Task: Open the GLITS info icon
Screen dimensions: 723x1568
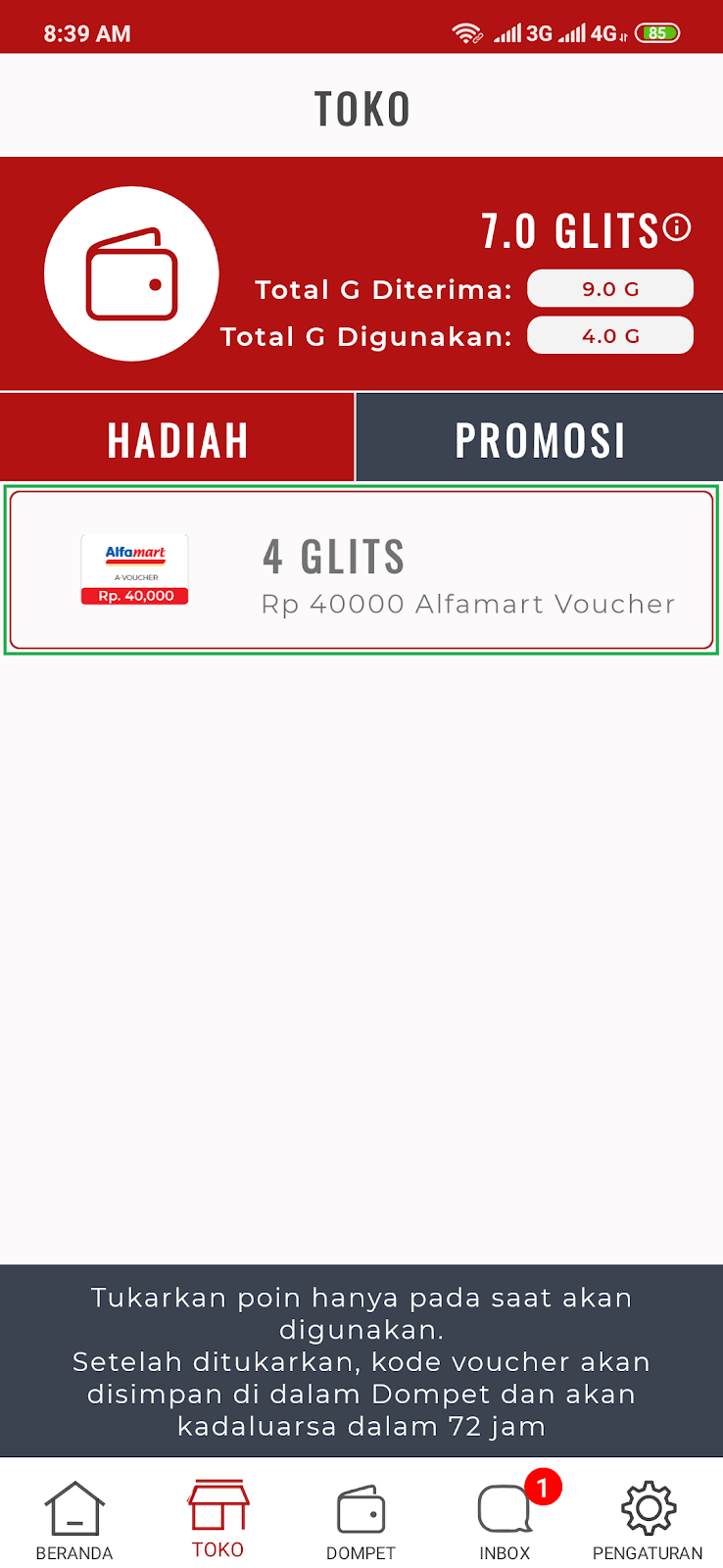Action: pos(677,227)
